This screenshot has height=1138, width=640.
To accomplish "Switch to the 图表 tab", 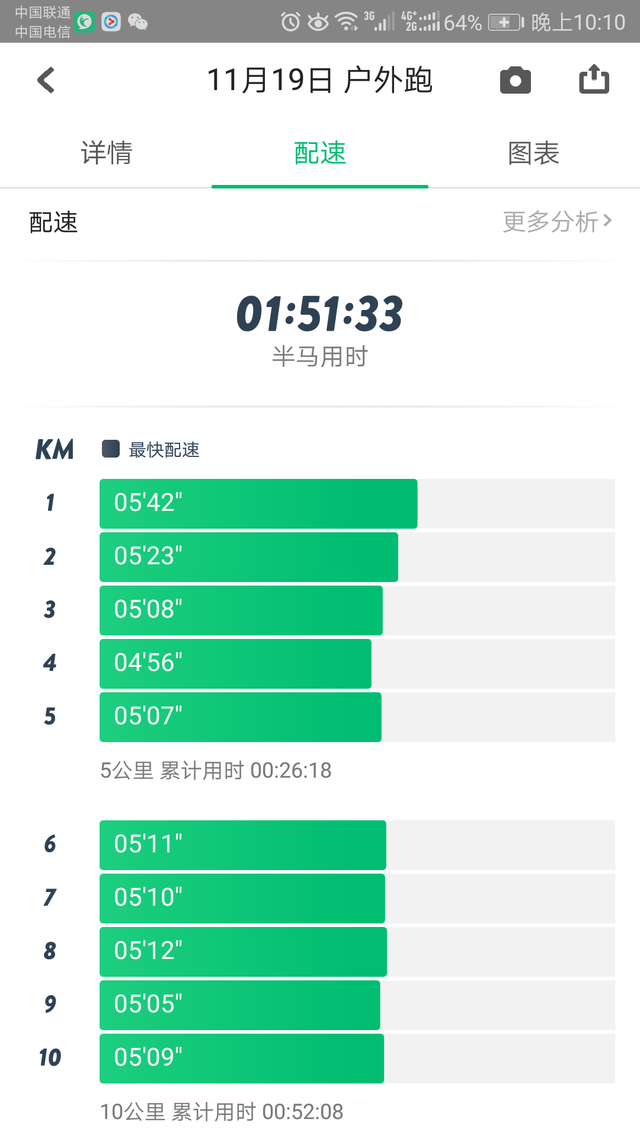I will tap(533, 153).
